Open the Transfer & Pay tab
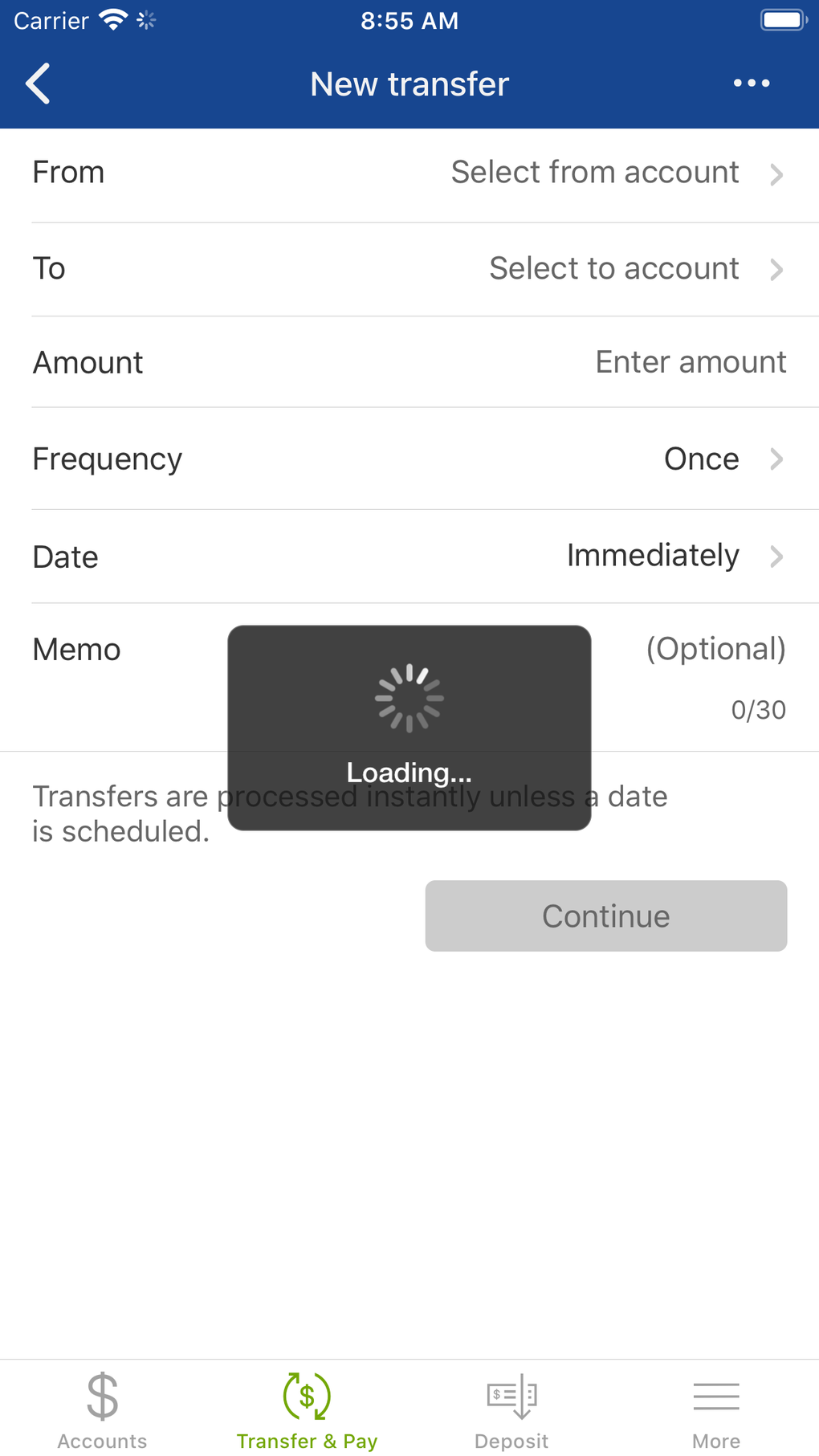 (x=307, y=1411)
